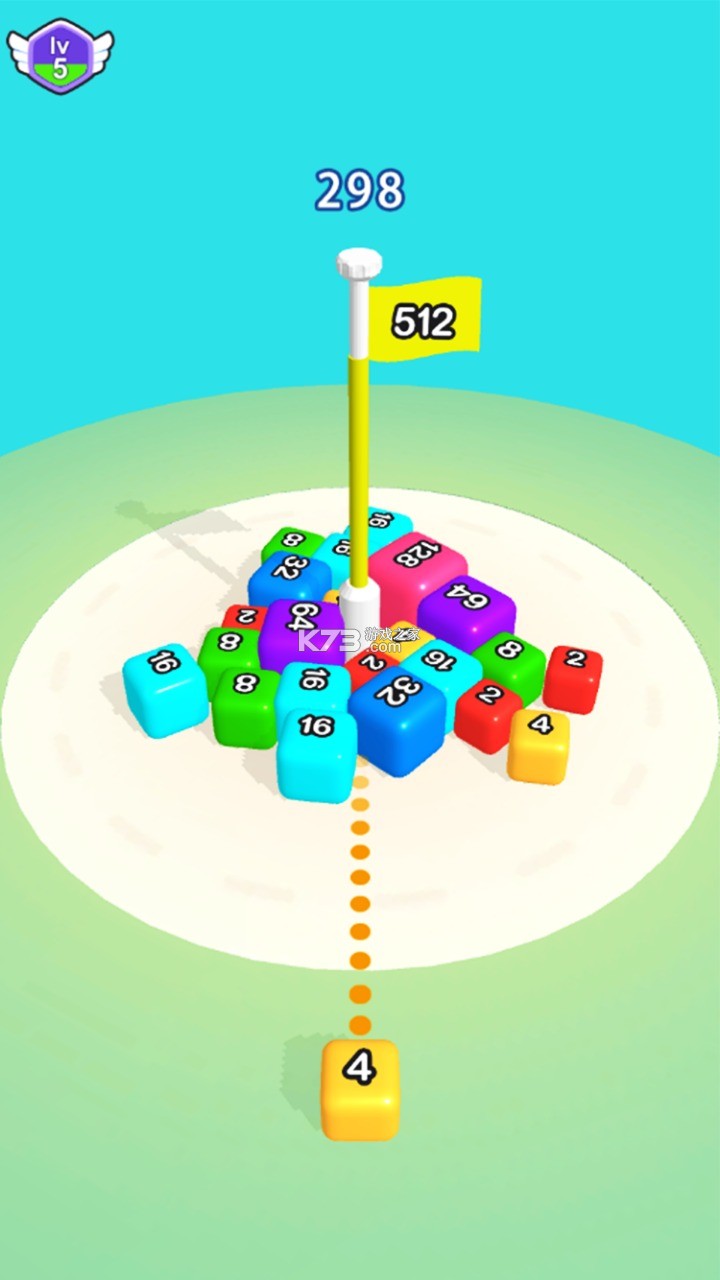720x1280 pixels.
Task: Launch the yellow 4 cube at the bottom
Action: coord(360,1088)
